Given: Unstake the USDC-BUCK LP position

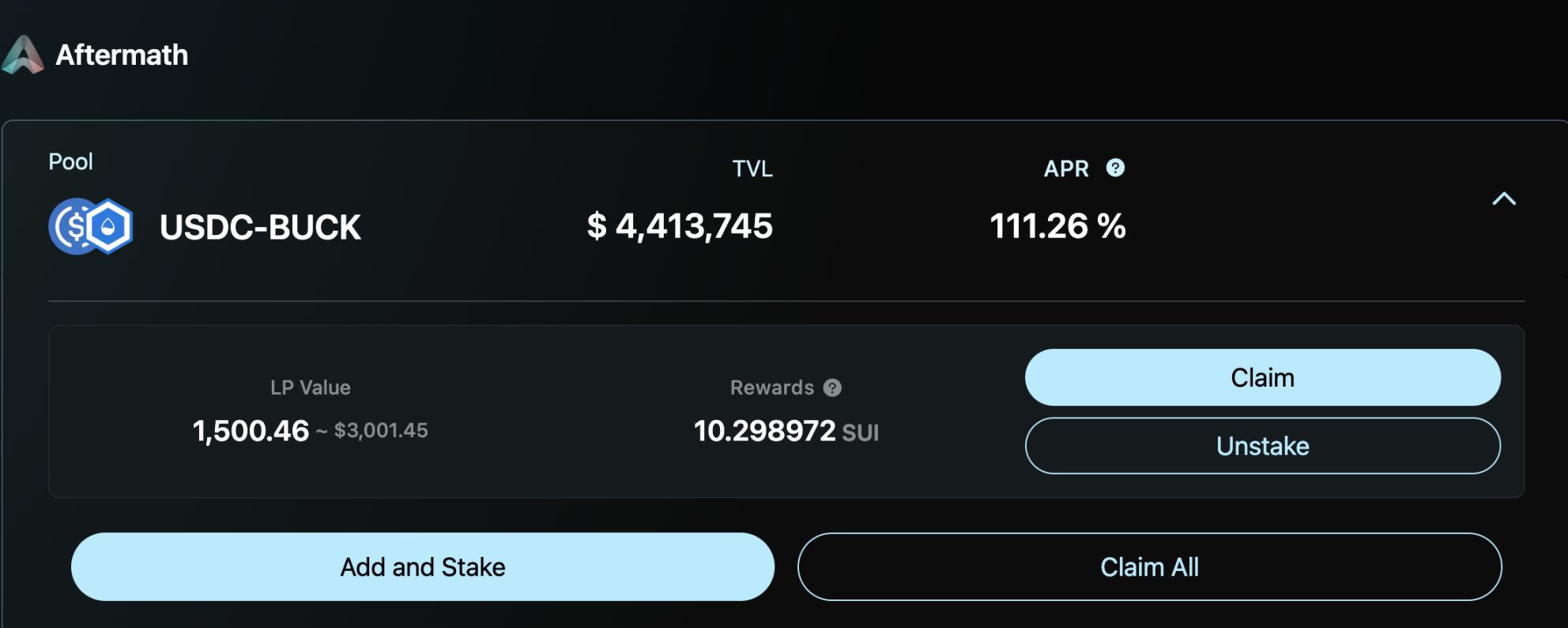Looking at the screenshot, I should click(x=1262, y=446).
